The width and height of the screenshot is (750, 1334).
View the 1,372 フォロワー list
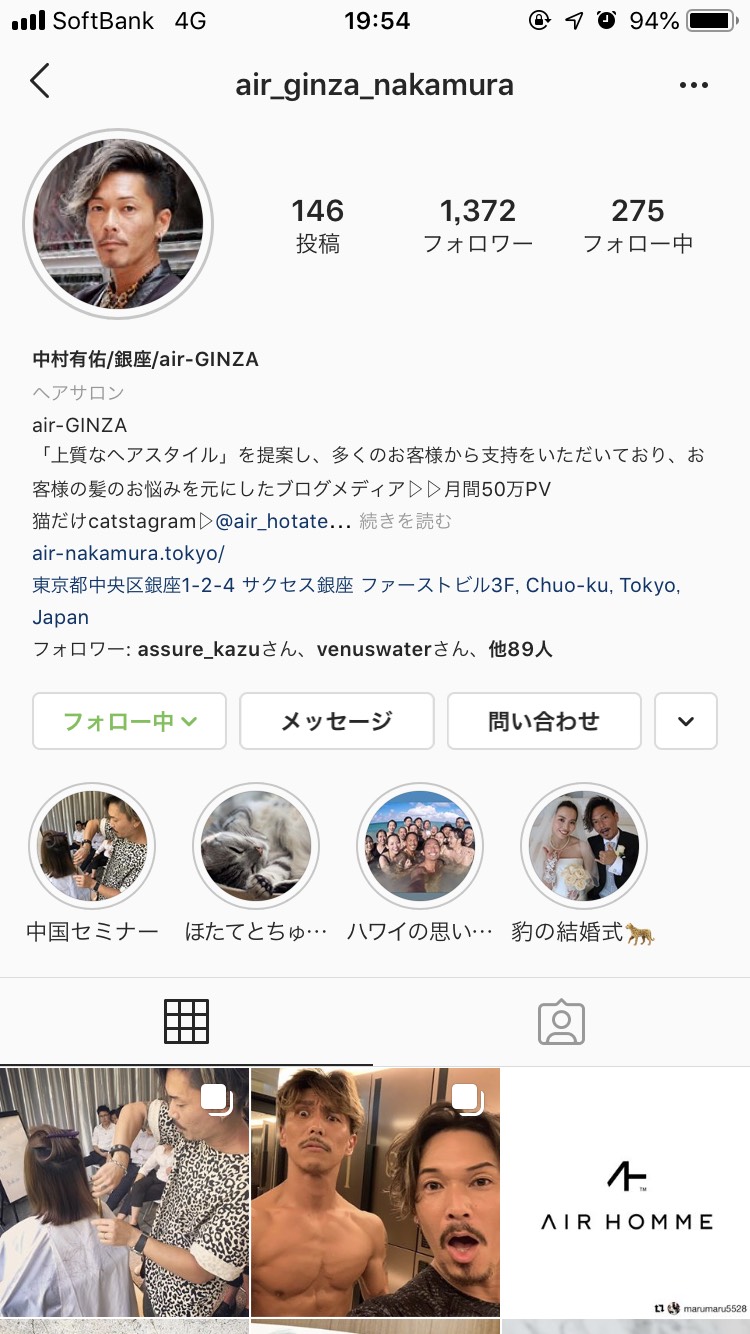click(478, 225)
